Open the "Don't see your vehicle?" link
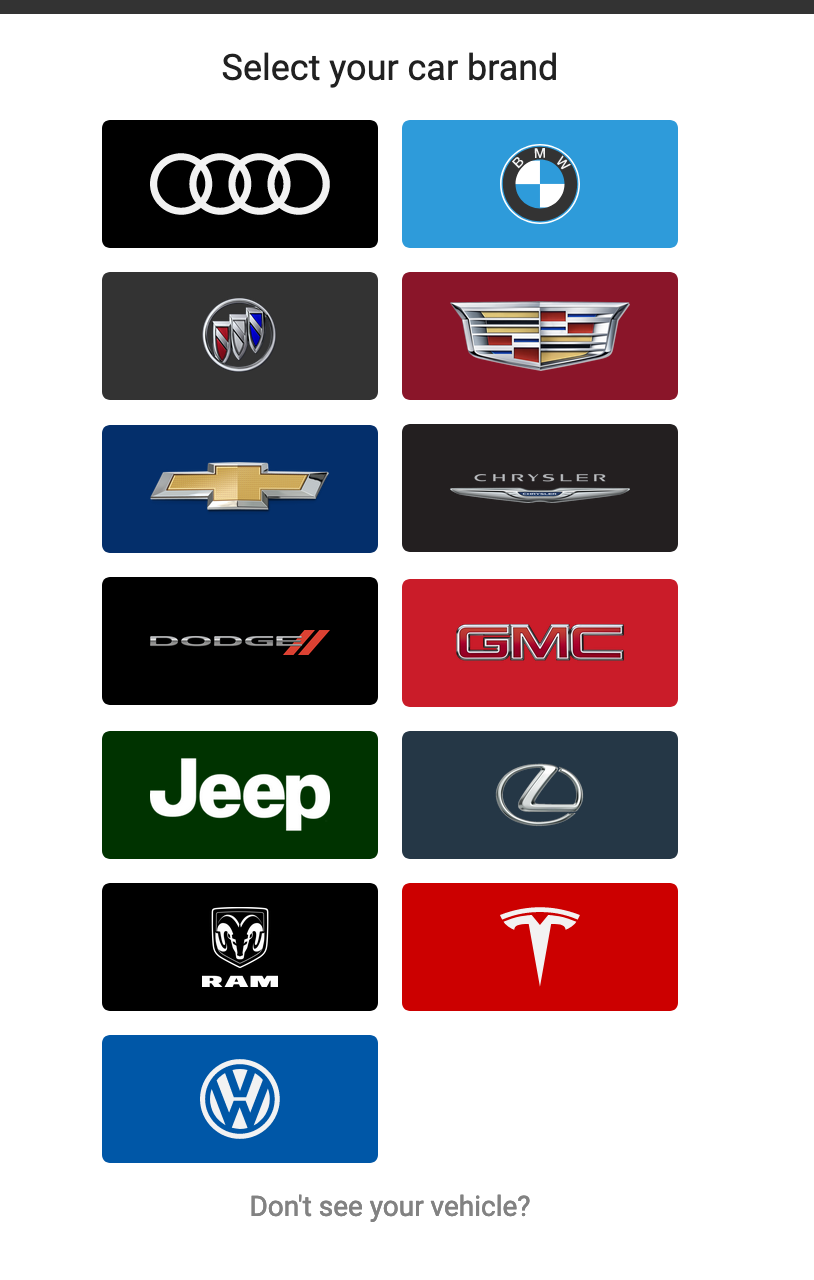814x1280 pixels. coord(389,1206)
